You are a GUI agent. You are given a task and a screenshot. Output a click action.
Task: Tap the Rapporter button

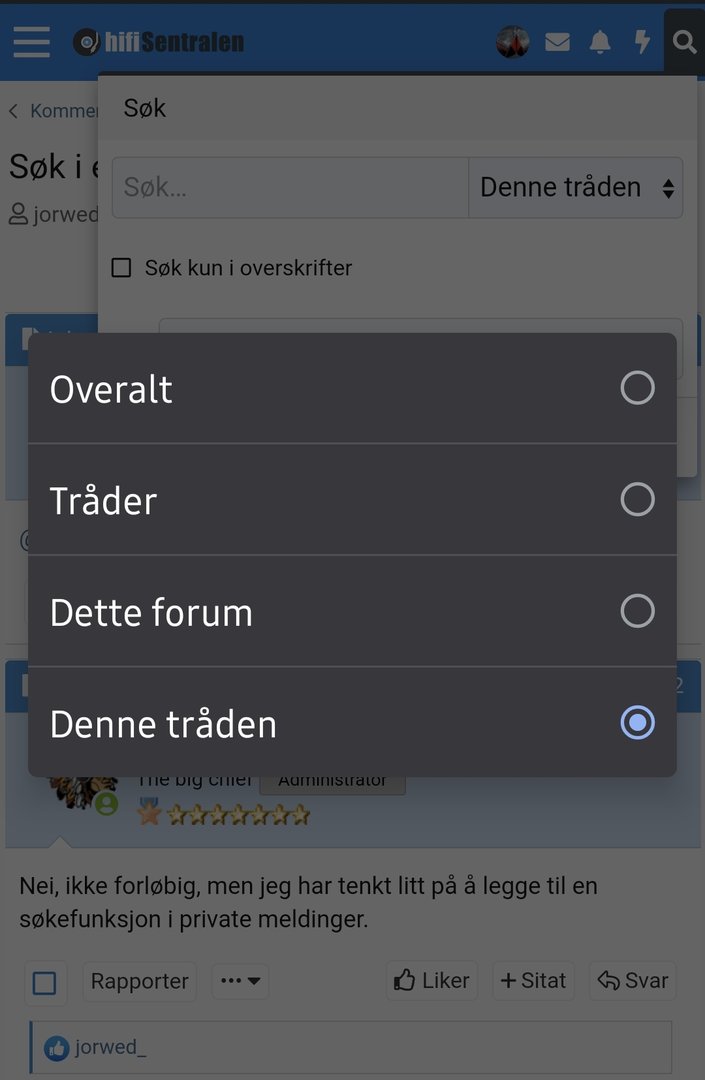pyautogui.click(x=139, y=981)
